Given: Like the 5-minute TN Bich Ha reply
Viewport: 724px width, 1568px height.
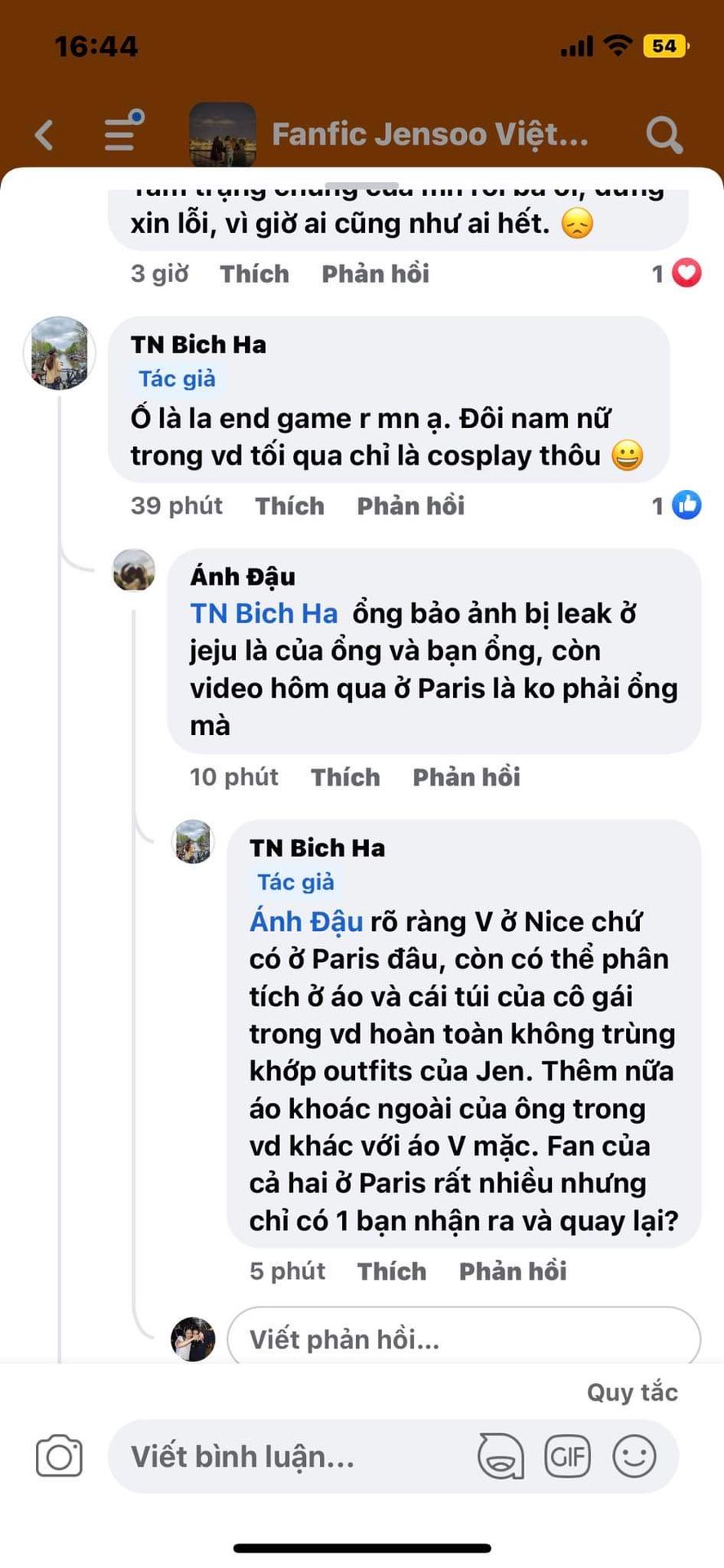Looking at the screenshot, I should (392, 1271).
